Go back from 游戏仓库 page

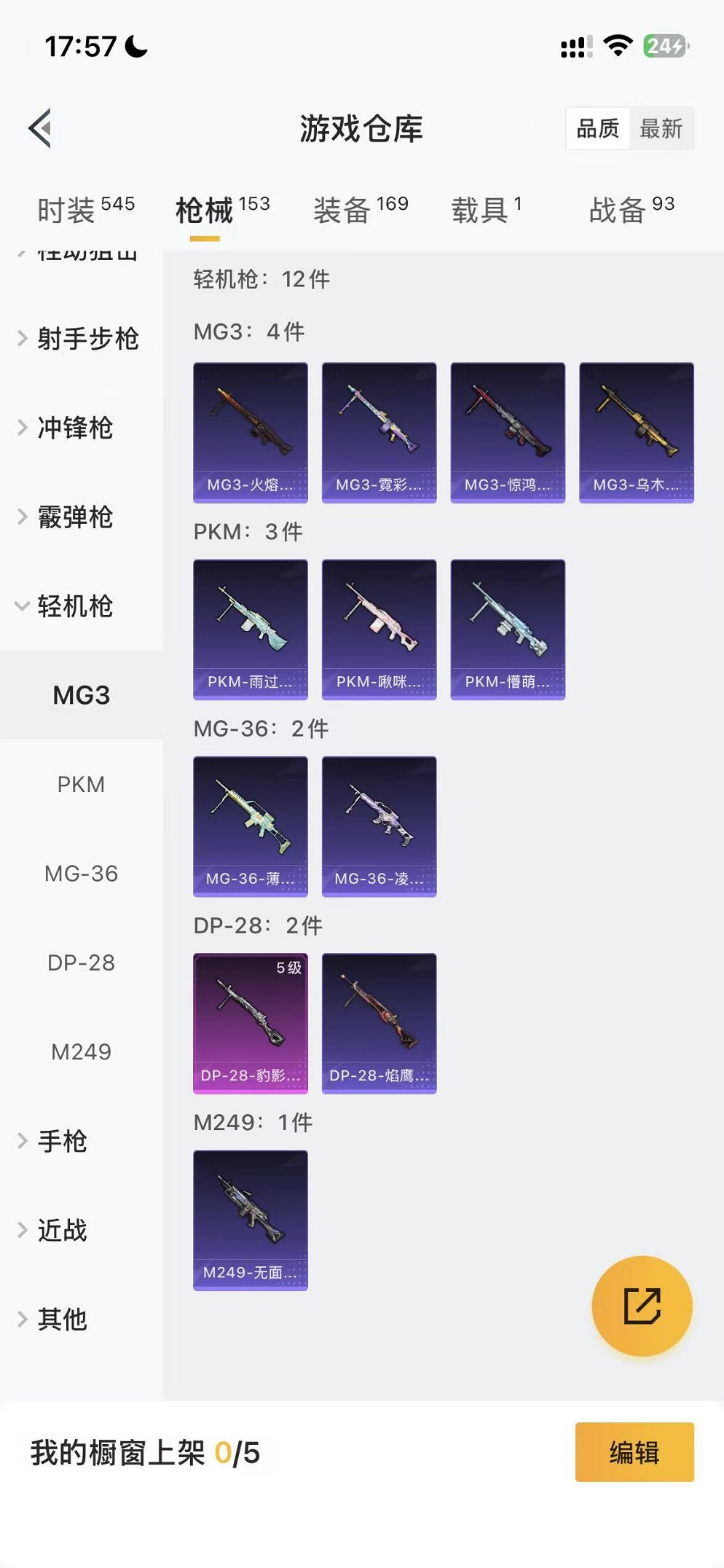(41, 128)
